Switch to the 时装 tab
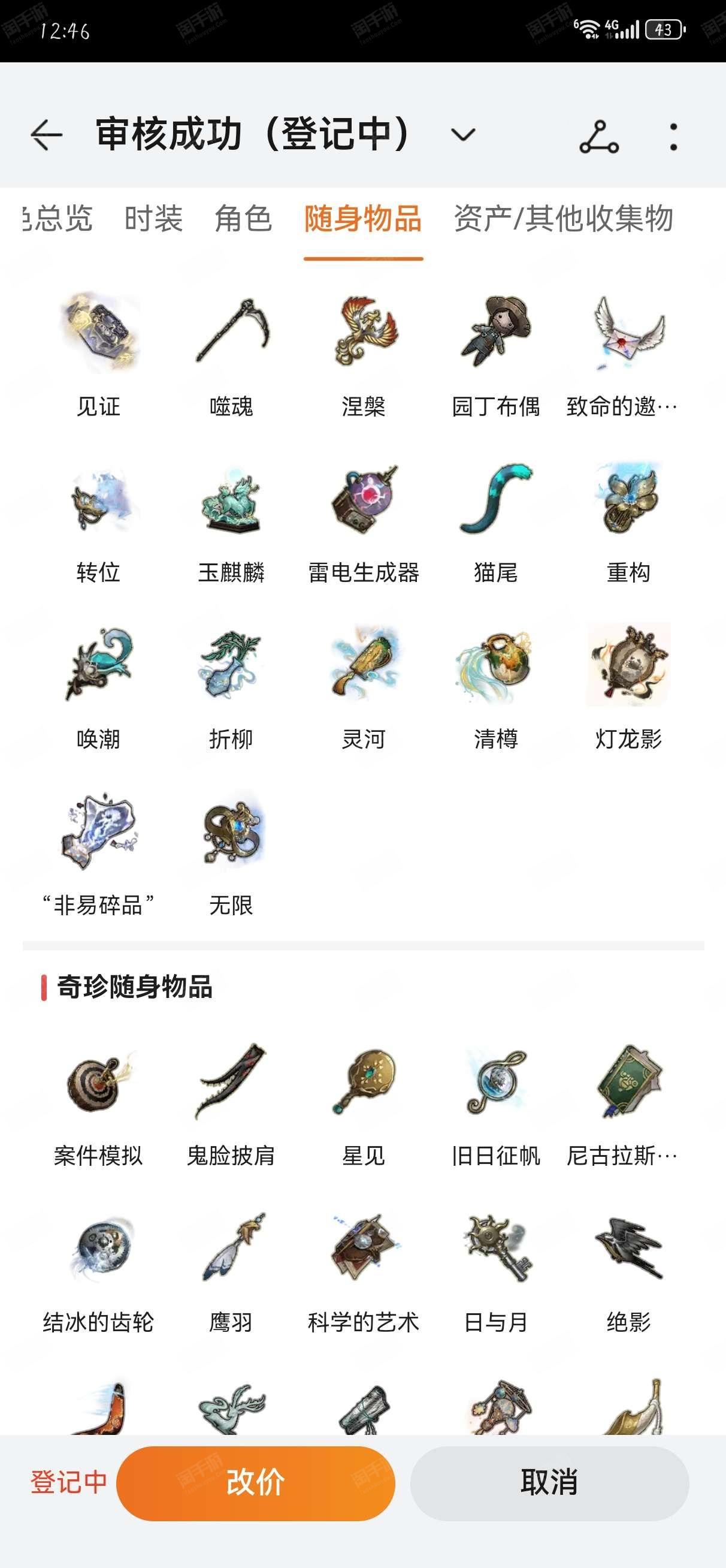This screenshot has width=726, height=1568. pos(153,219)
